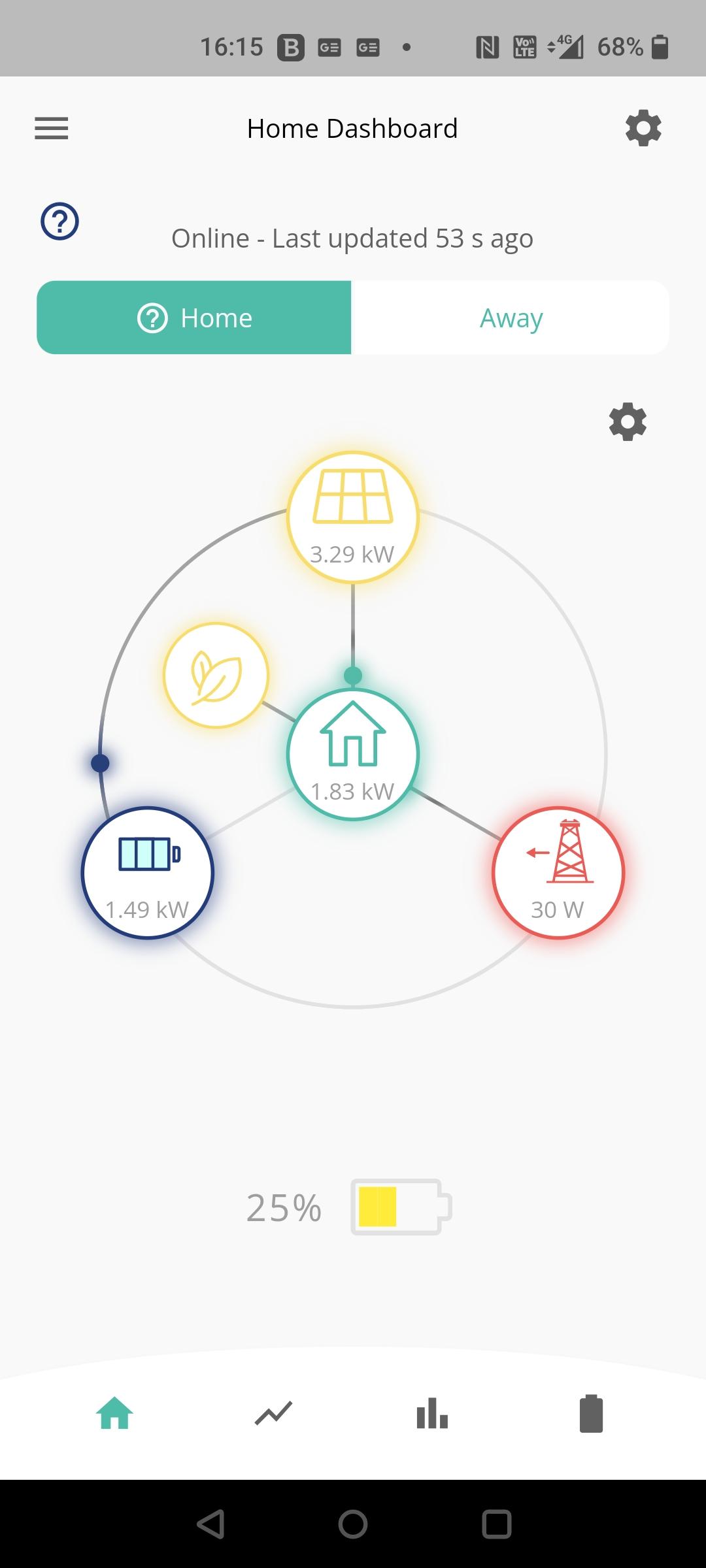Screen dimensions: 706x1568
Task: Select the Home mode
Action: pos(194,318)
